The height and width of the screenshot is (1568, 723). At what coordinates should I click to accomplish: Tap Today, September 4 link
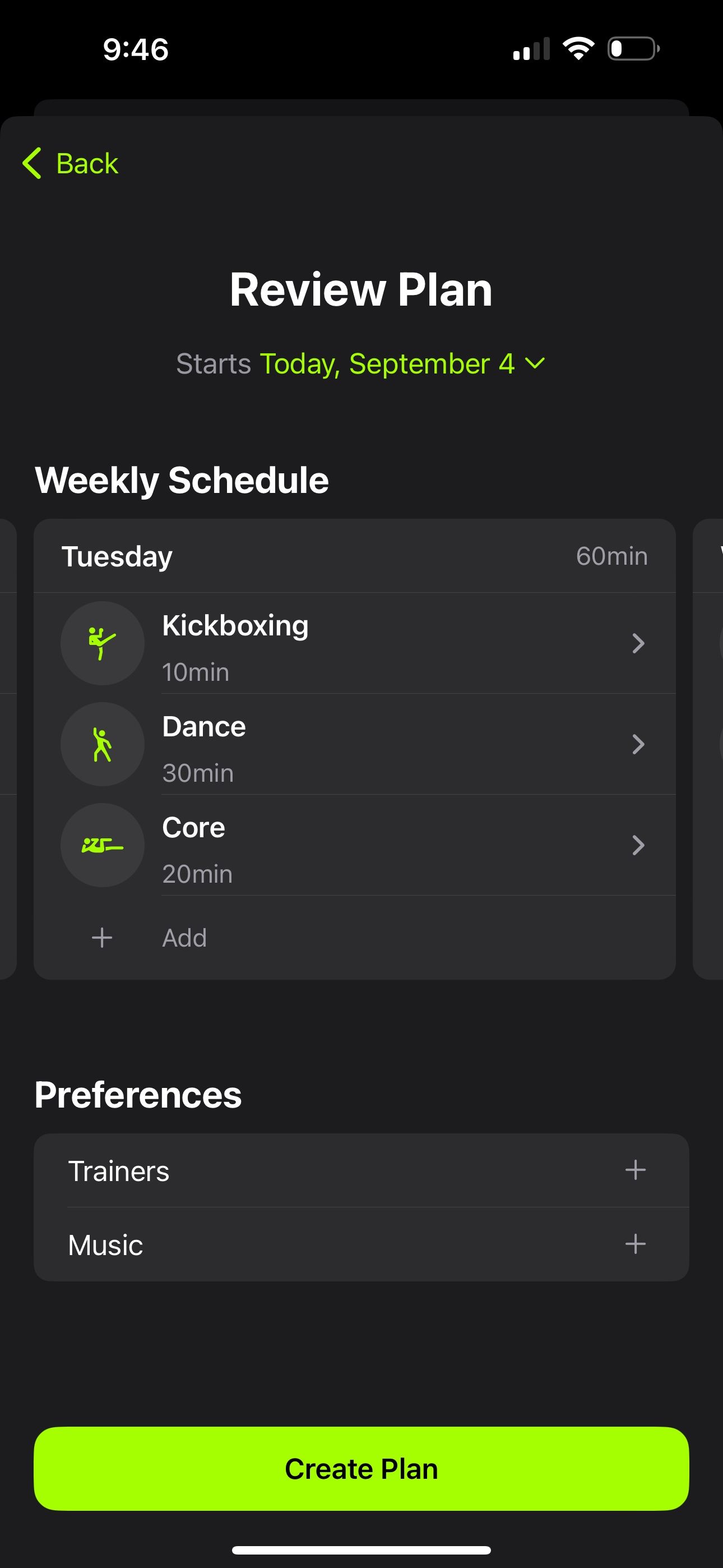(389, 364)
